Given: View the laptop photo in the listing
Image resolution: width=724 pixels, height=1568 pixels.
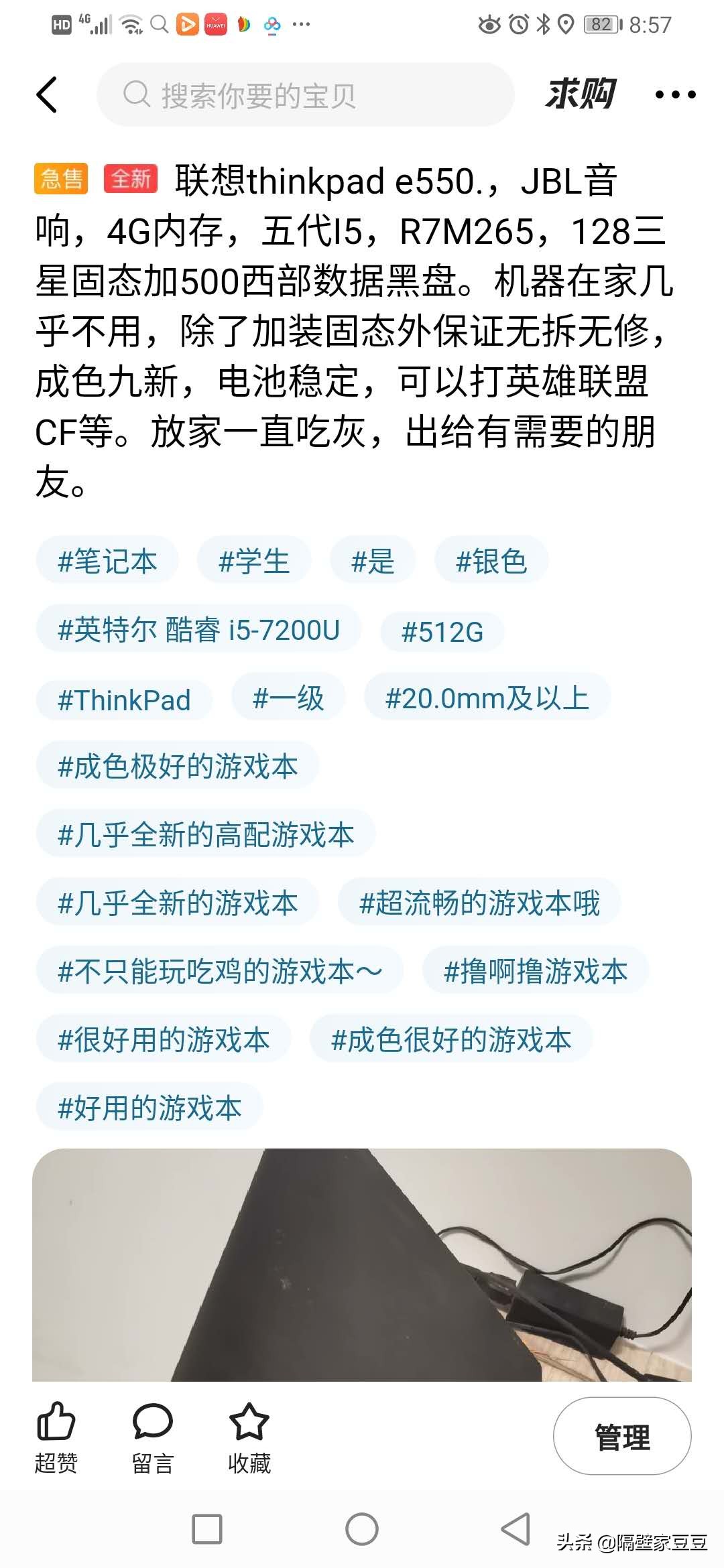Looking at the screenshot, I should tap(362, 1264).
